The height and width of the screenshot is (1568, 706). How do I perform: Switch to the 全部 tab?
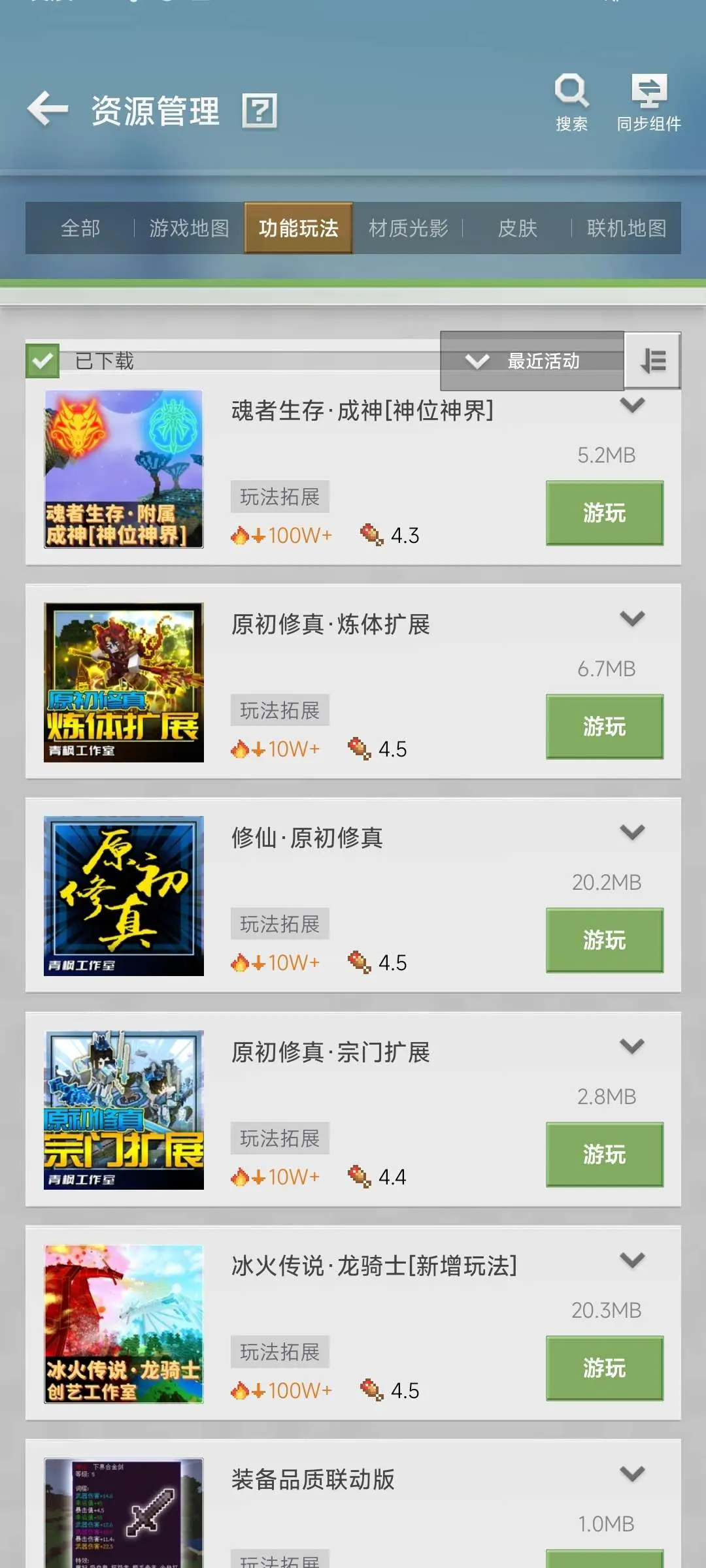(x=80, y=228)
